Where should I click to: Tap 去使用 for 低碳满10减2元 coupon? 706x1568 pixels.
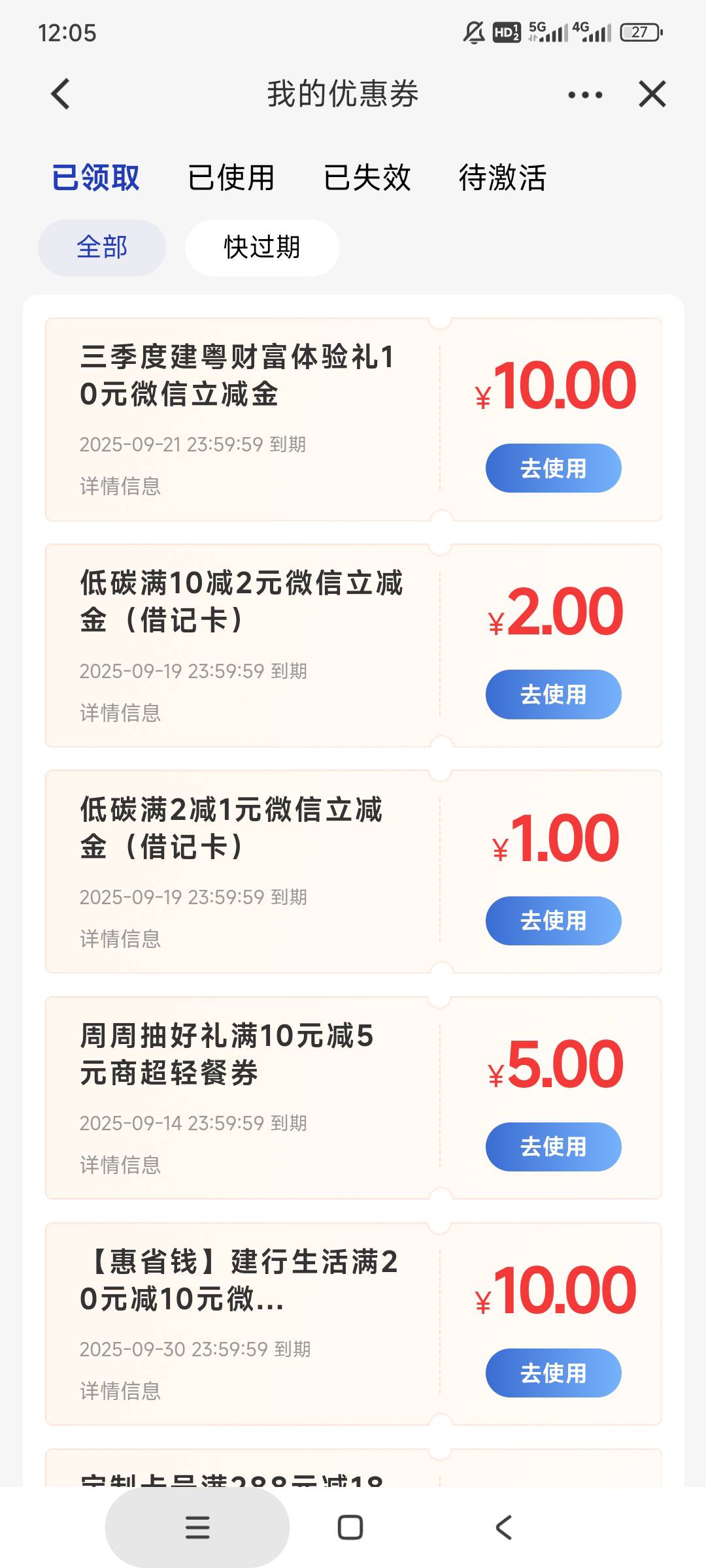[x=553, y=694]
